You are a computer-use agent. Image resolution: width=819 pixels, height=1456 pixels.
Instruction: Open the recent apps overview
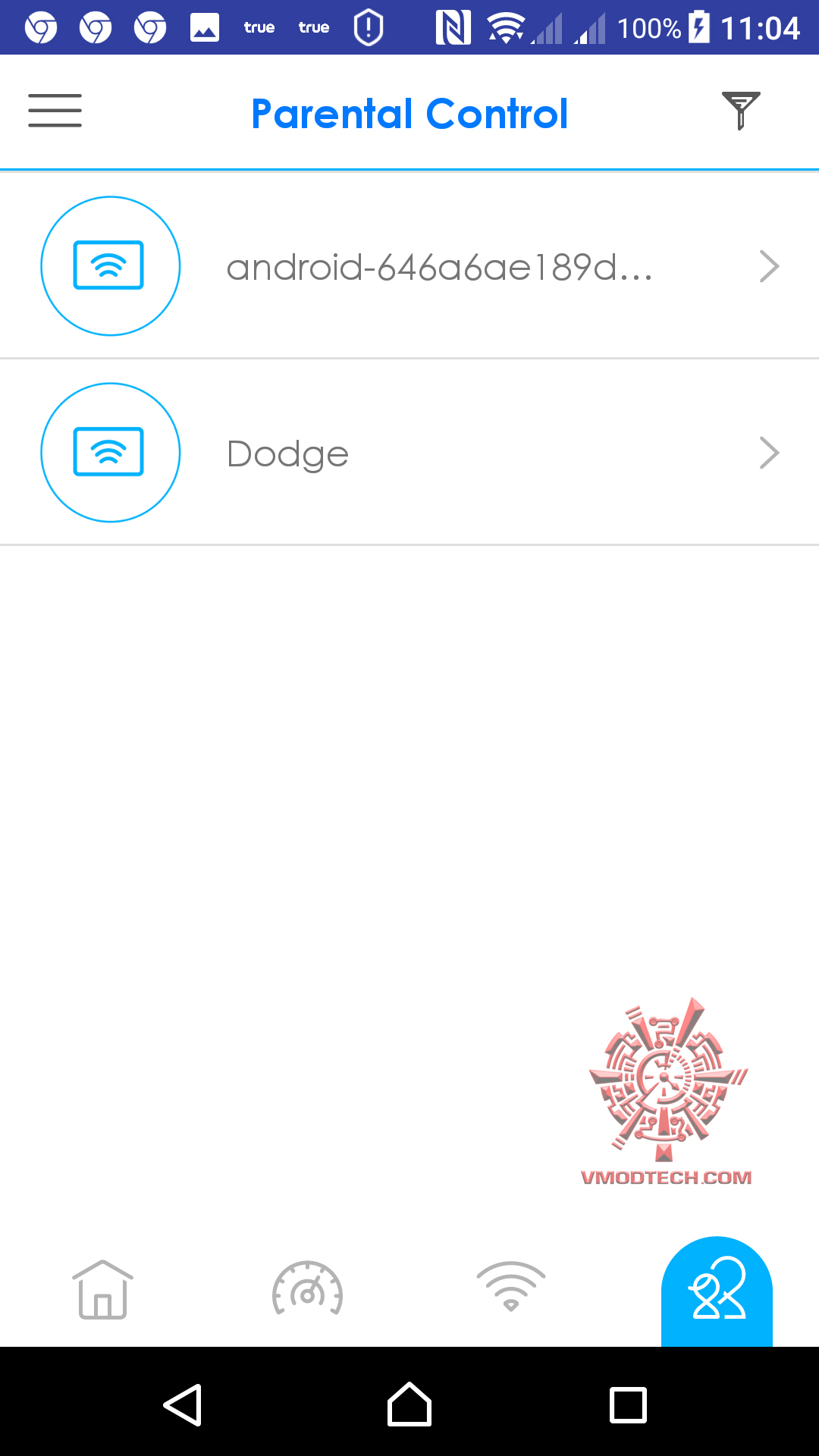[x=628, y=1404]
